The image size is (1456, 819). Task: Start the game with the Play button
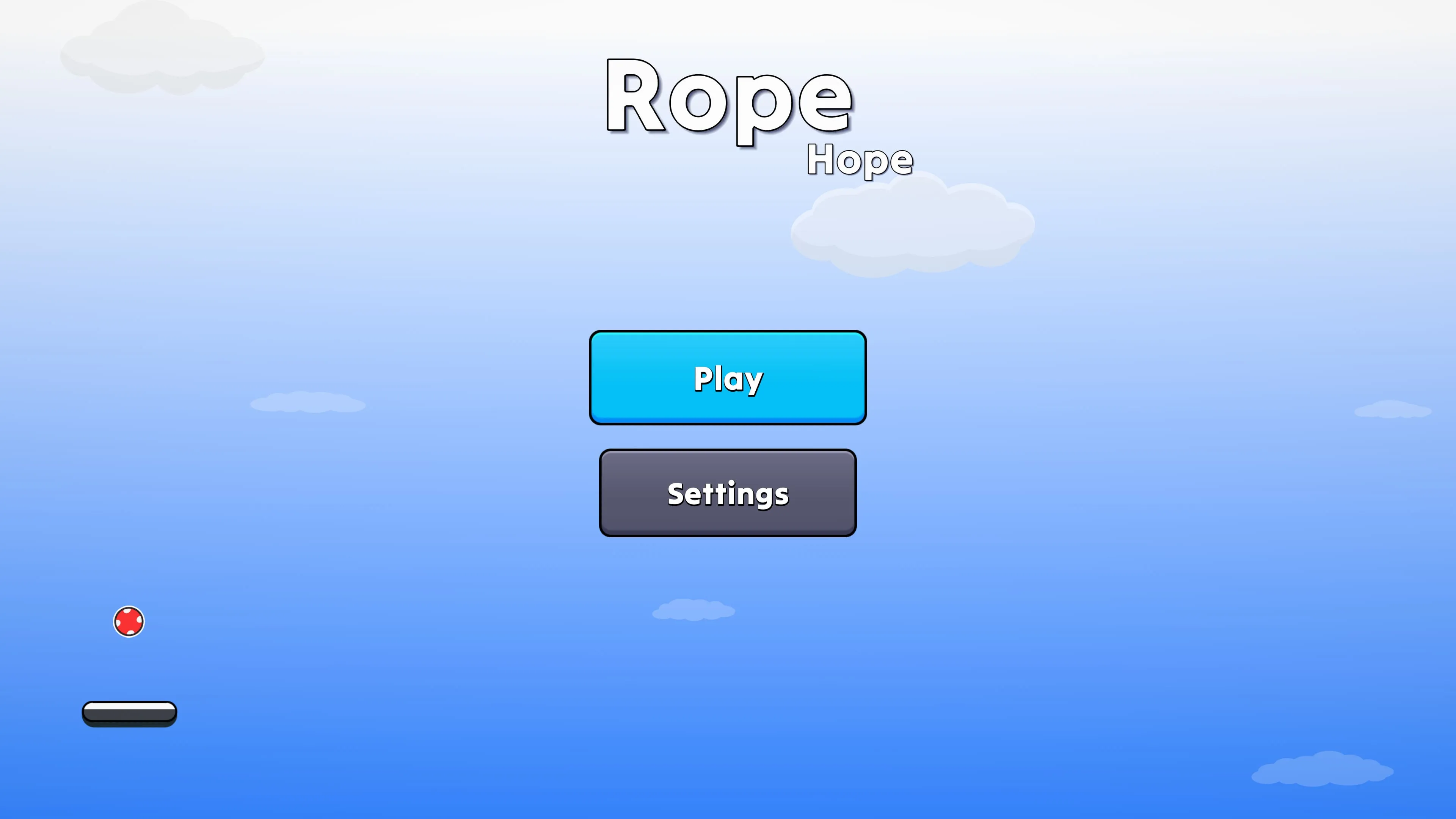(728, 378)
